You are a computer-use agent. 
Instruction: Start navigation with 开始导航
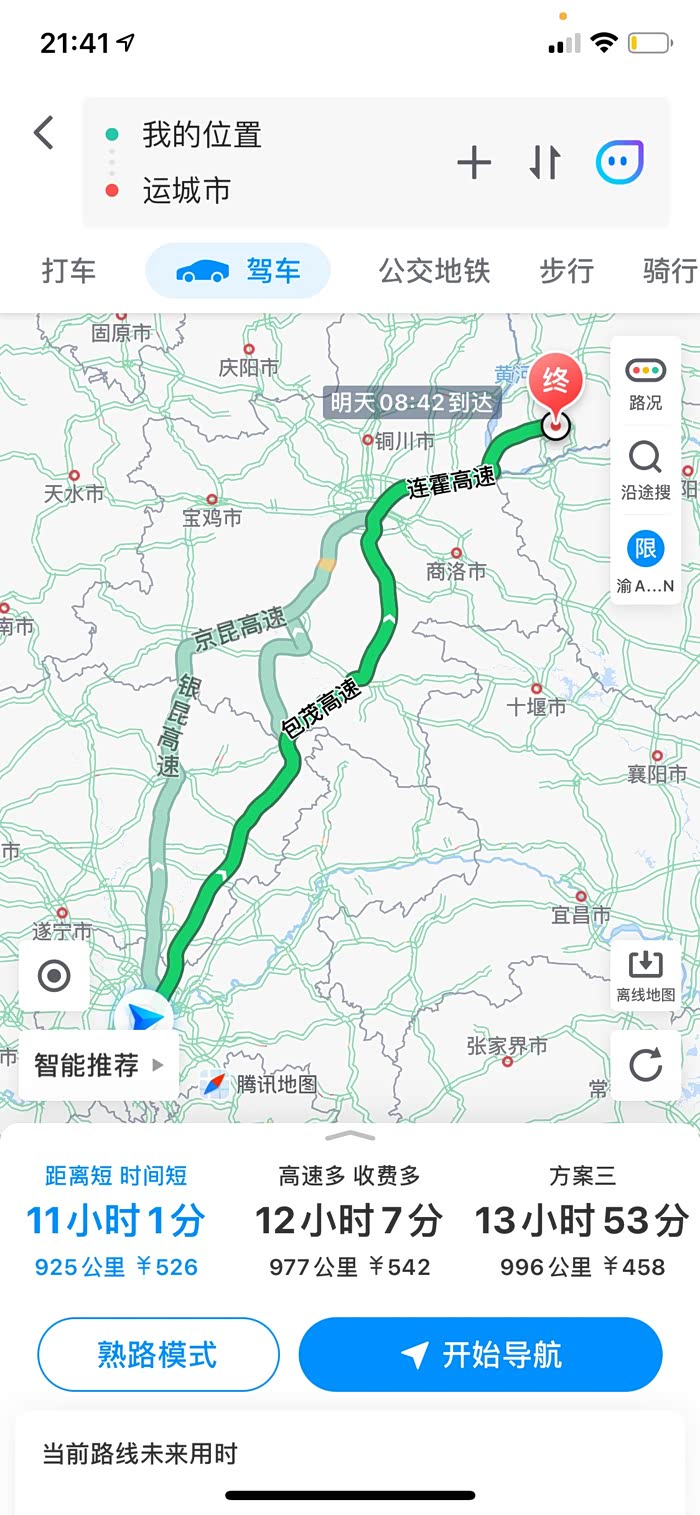pos(480,1355)
